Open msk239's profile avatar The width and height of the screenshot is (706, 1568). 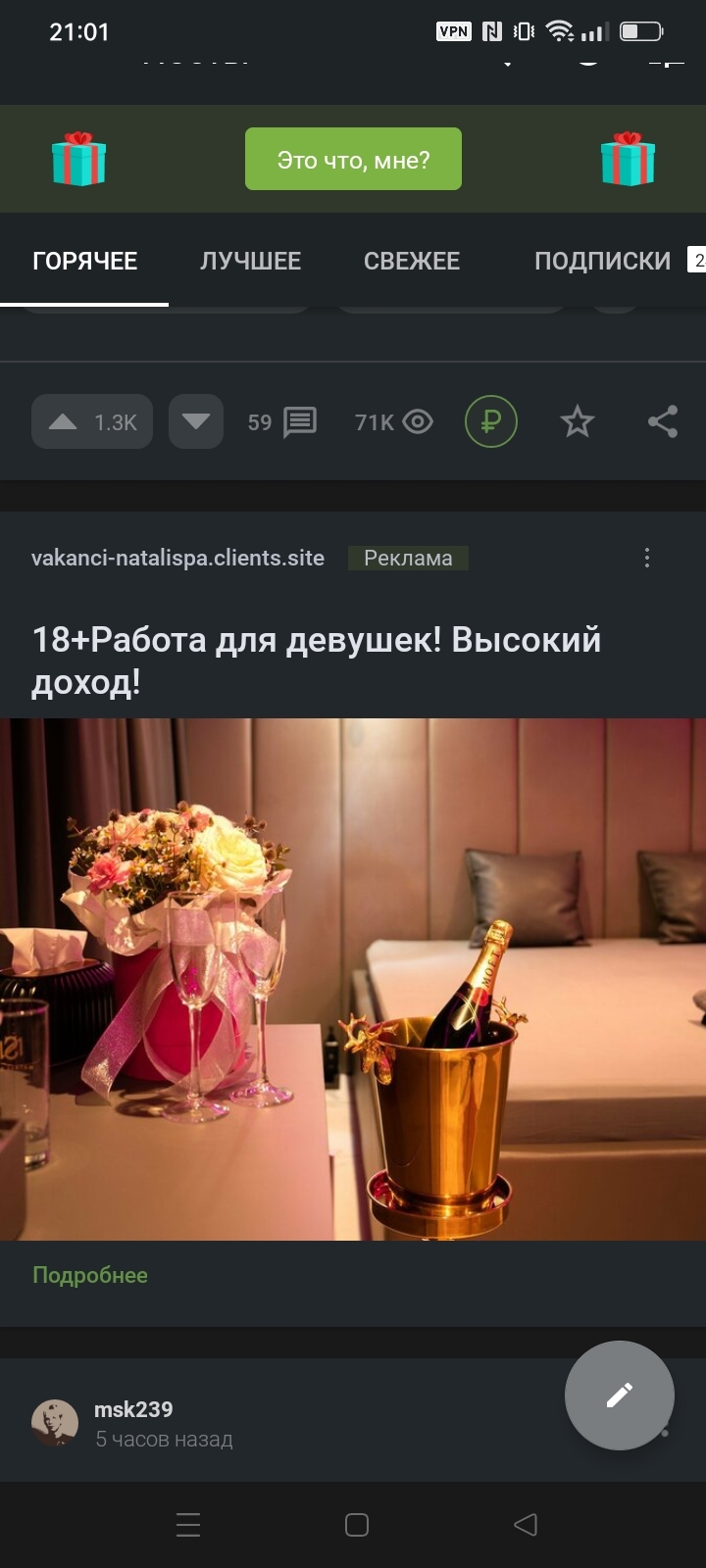pos(55,1423)
